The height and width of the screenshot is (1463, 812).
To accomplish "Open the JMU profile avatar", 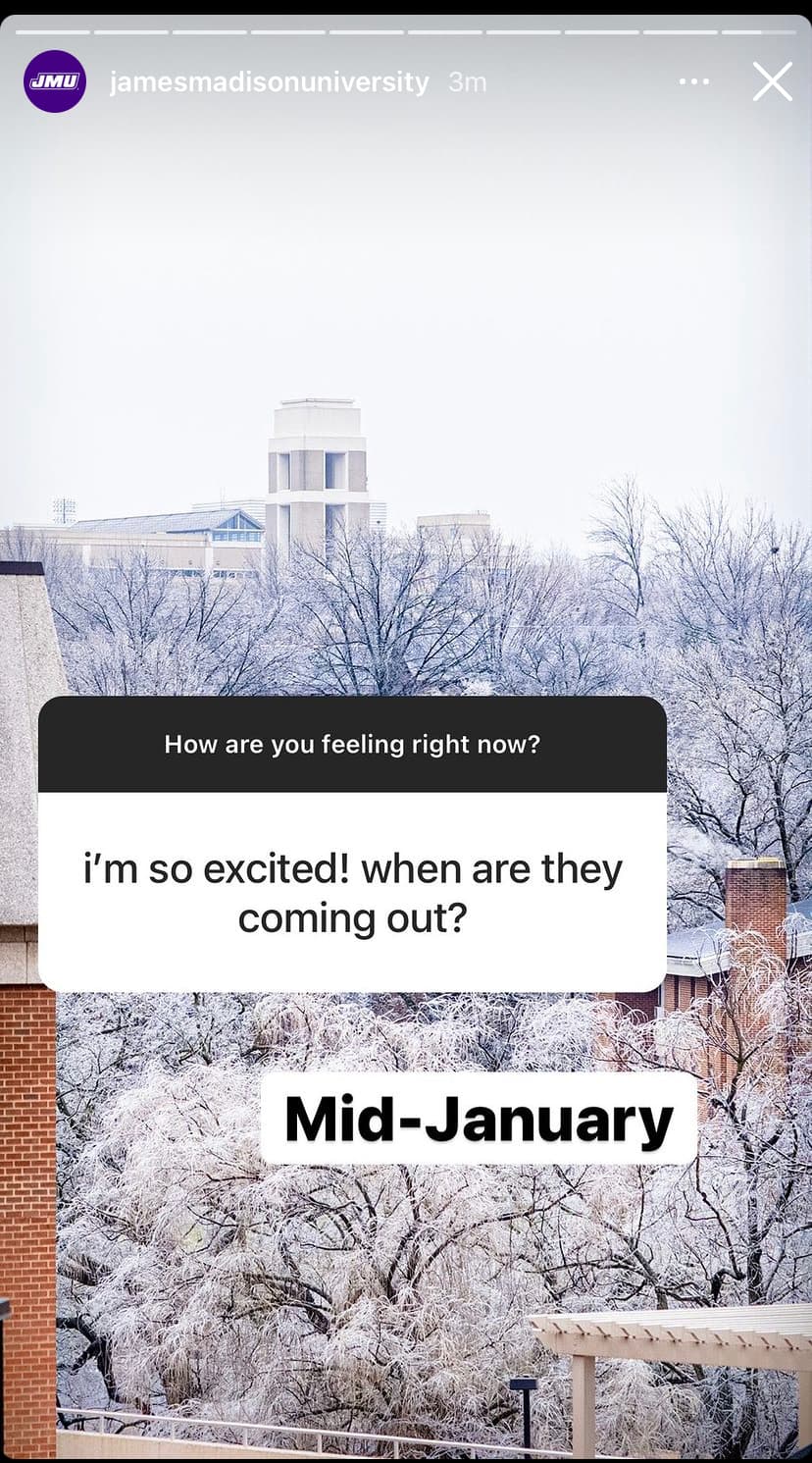I will (x=54, y=81).
